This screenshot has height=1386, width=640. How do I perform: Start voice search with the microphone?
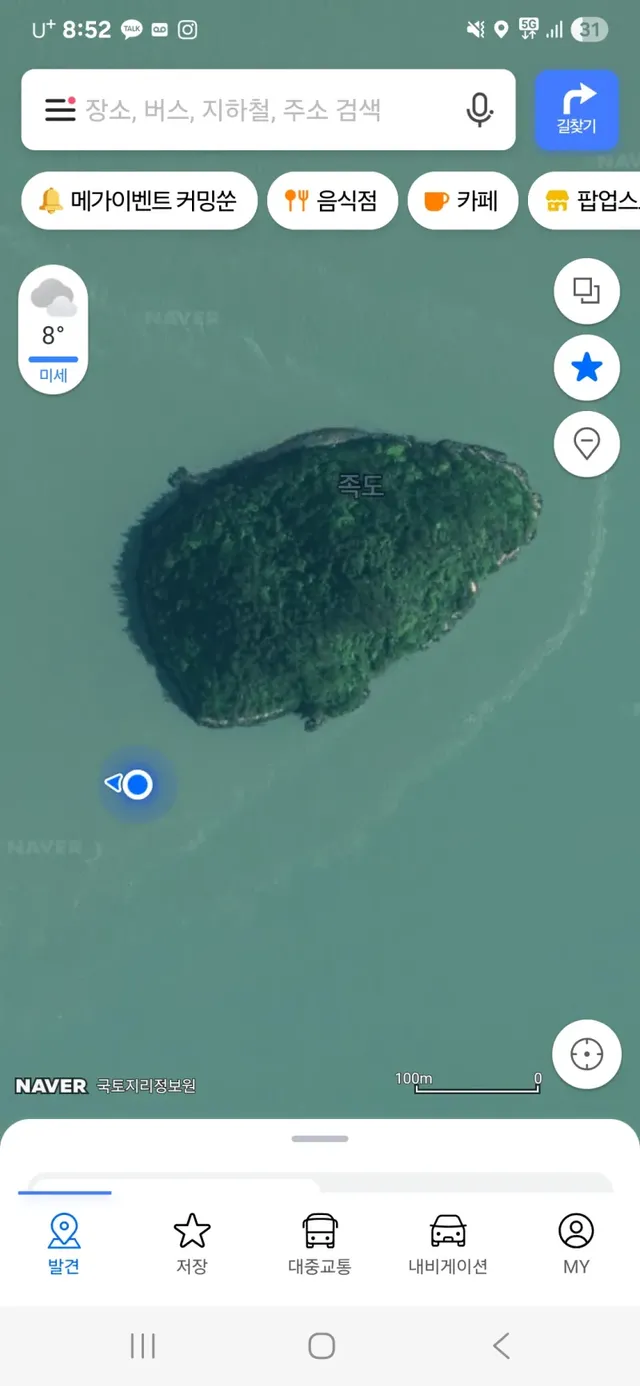480,110
